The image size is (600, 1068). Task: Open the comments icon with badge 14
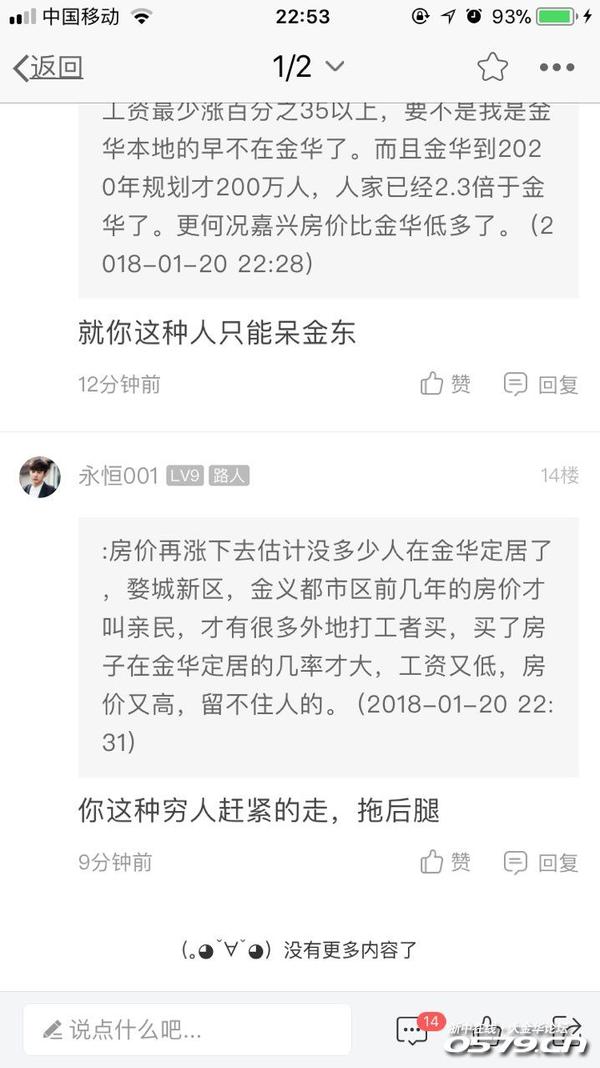pyautogui.click(x=413, y=1029)
